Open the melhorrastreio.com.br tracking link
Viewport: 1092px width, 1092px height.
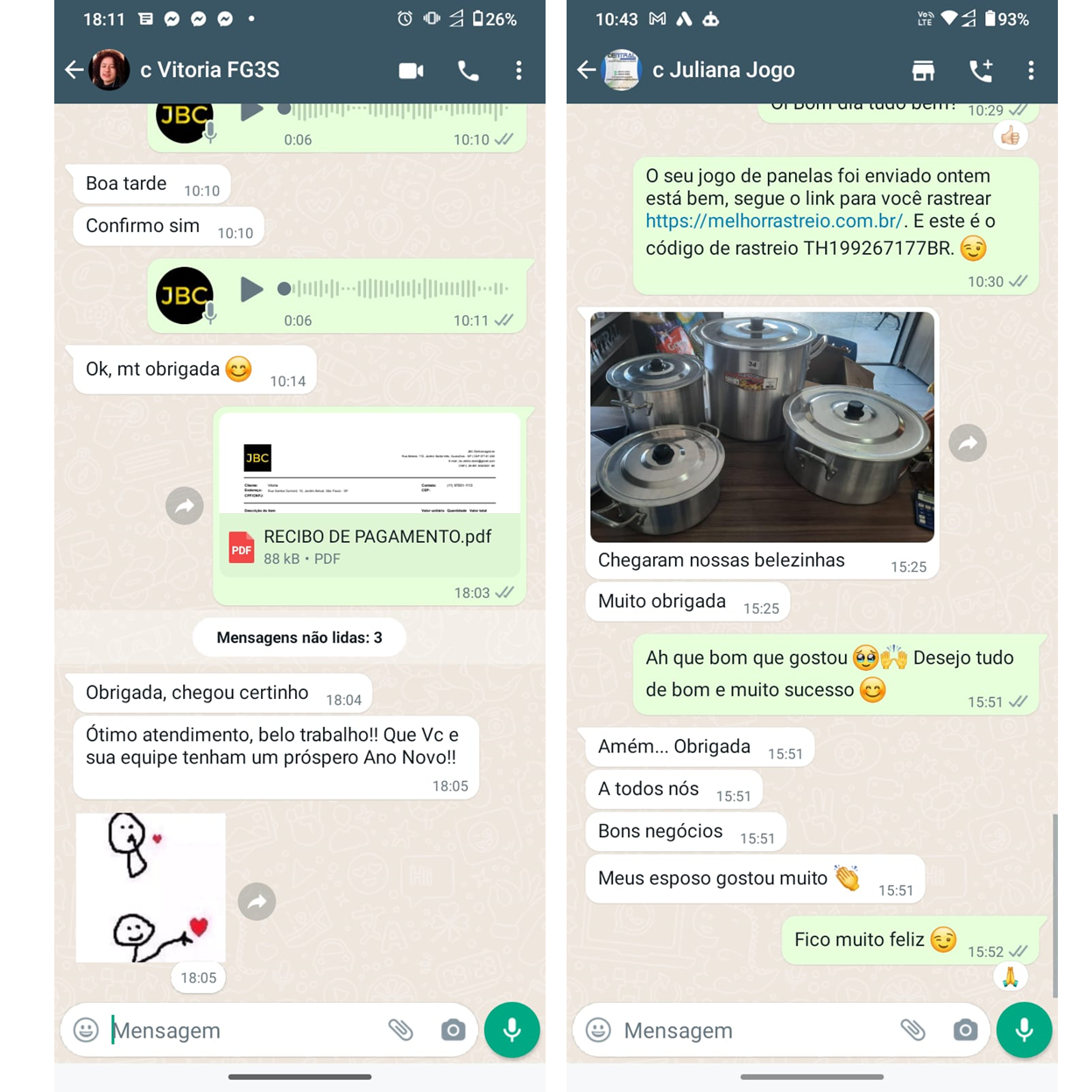pyautogui.click(x=773, y=222)
